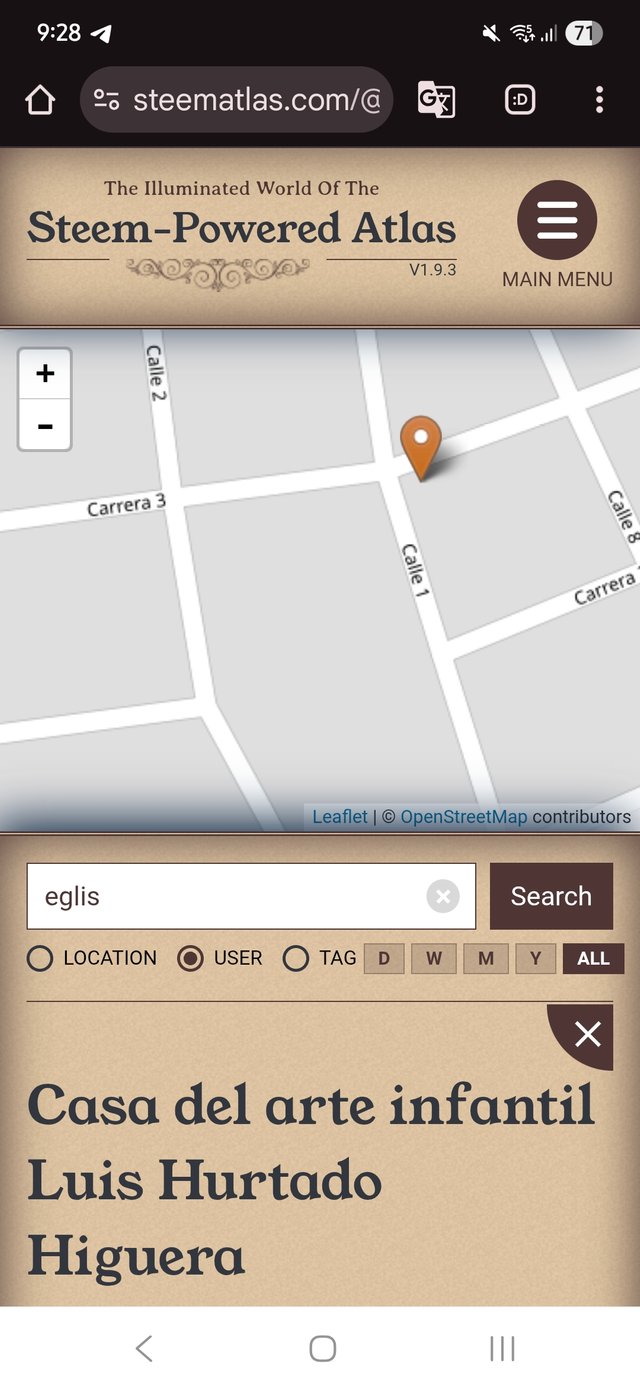Close the Casa del arte infantil post
Viewport: 640px width, 1387px height.
(x=588, y=1034)
